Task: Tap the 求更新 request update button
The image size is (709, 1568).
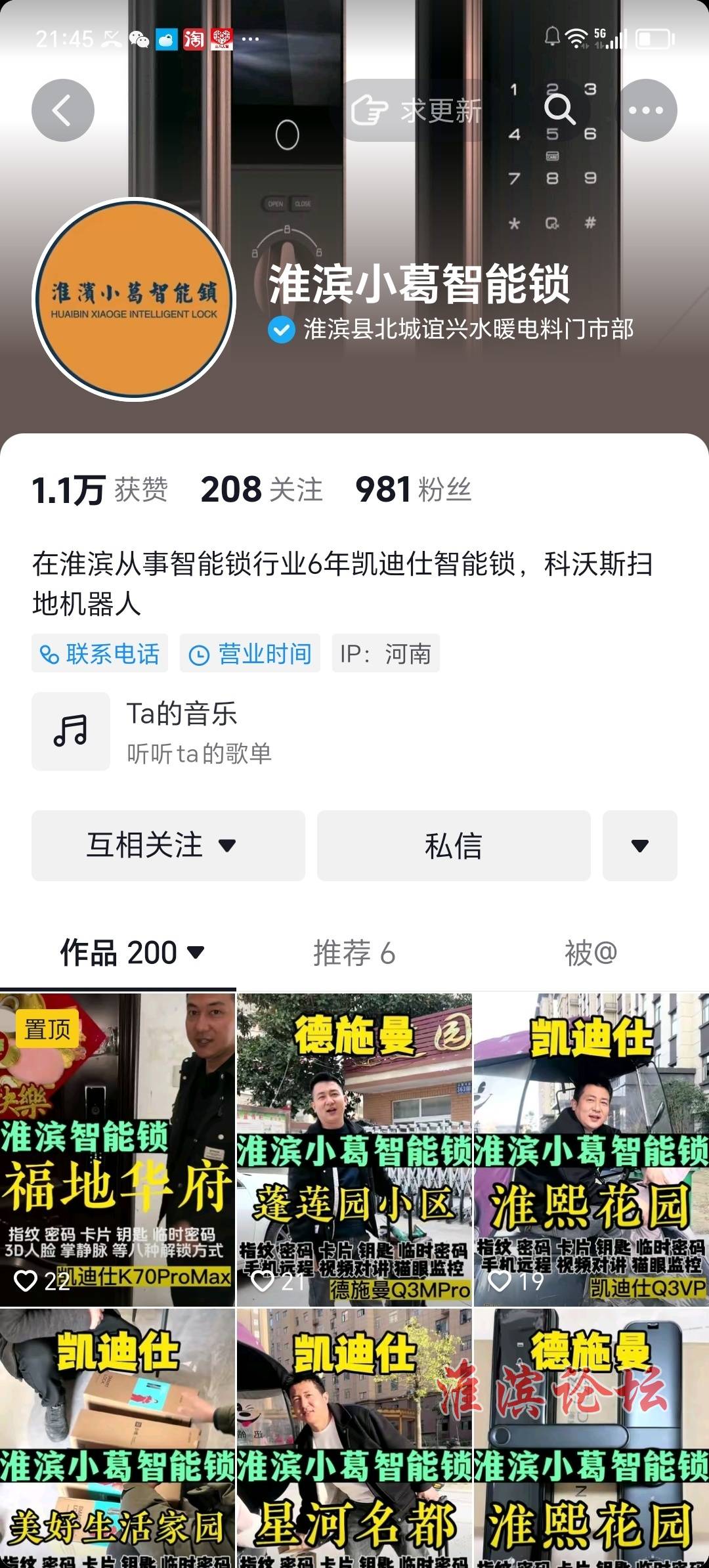Action: [416, 110]
